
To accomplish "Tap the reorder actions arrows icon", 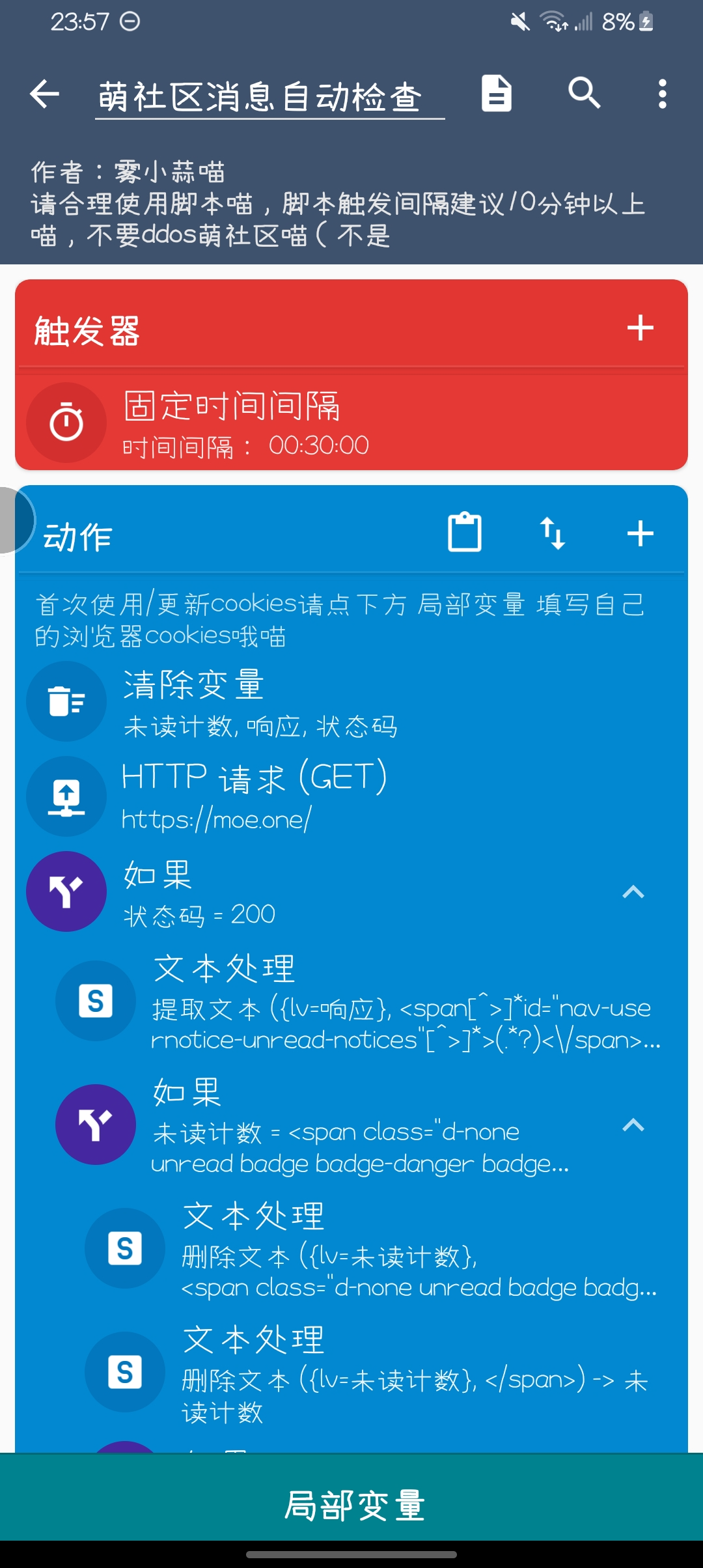I will coord(553,533).
